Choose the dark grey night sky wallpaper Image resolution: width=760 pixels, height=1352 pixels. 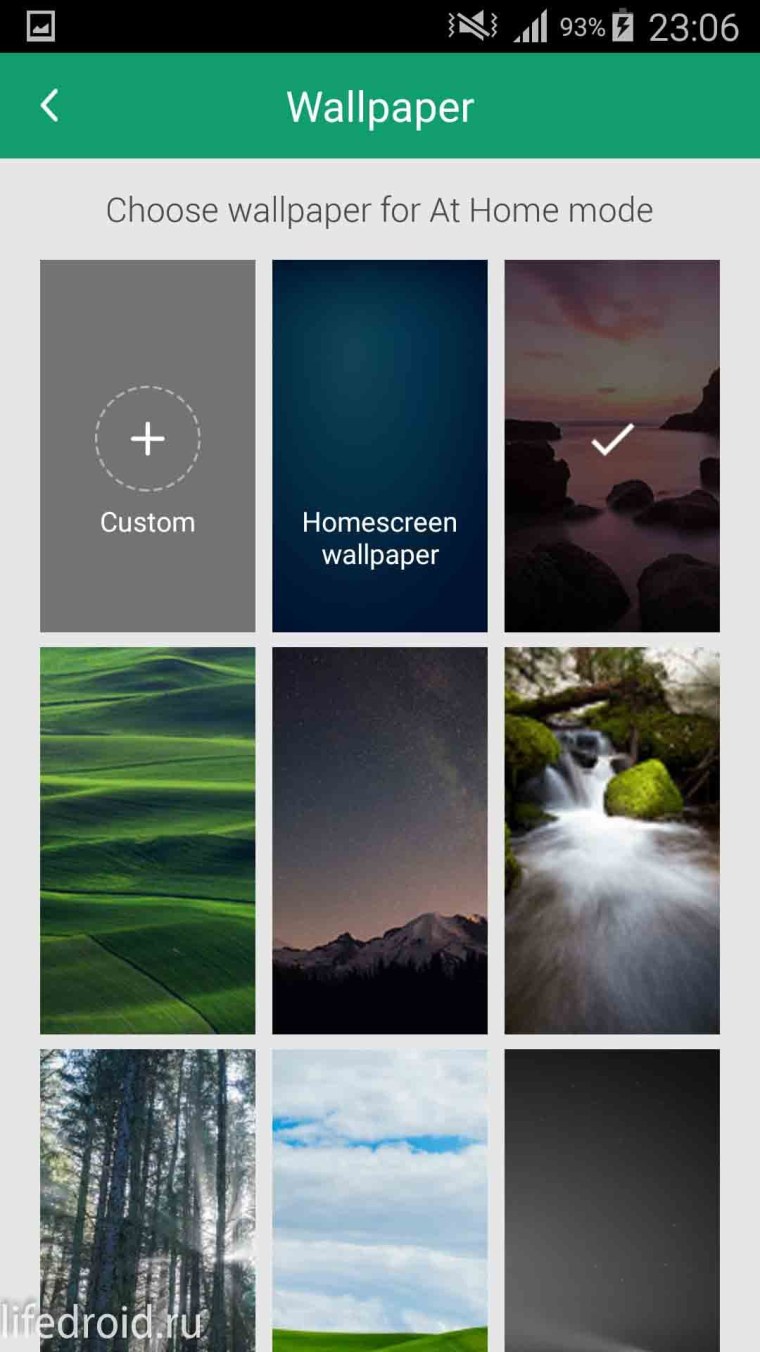pos(611,1200)
